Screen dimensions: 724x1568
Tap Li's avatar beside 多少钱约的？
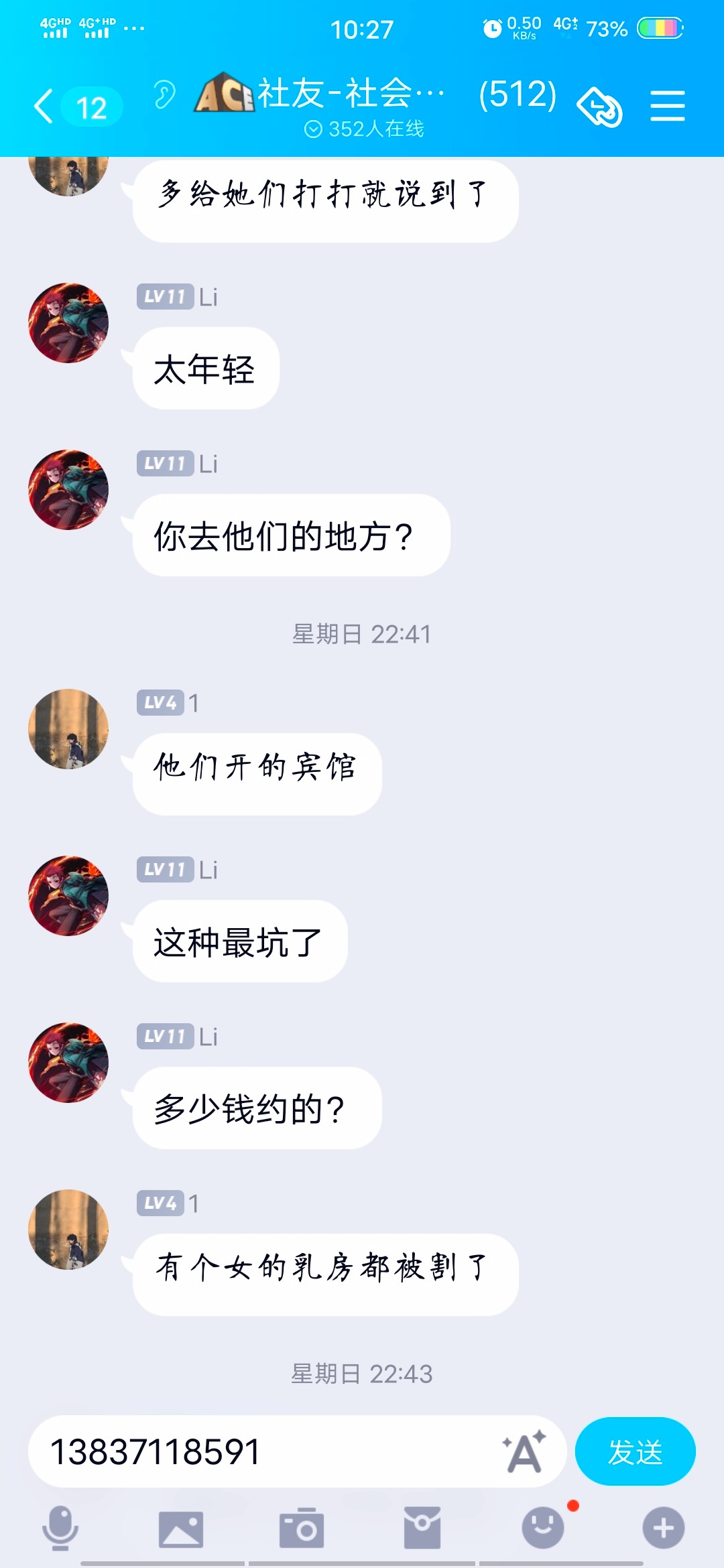point(68,1063)
